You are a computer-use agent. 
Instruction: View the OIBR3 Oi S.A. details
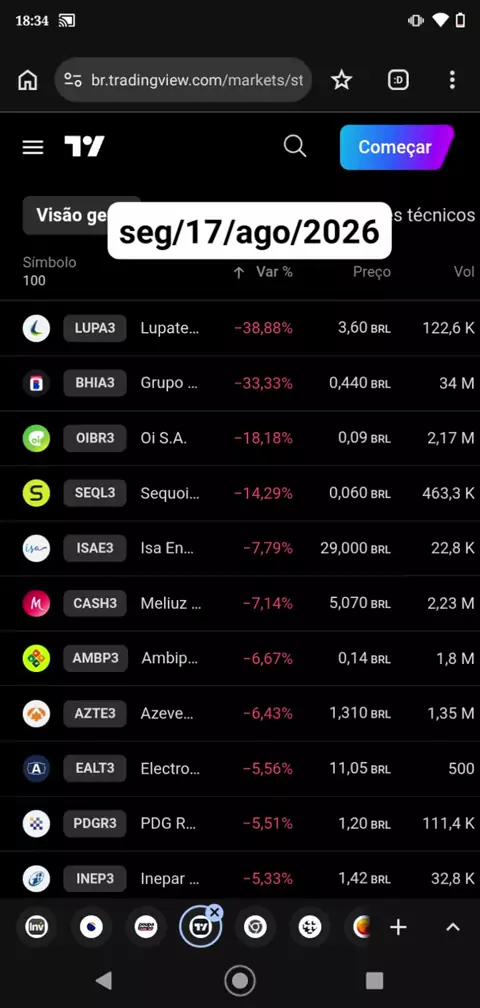240,438
